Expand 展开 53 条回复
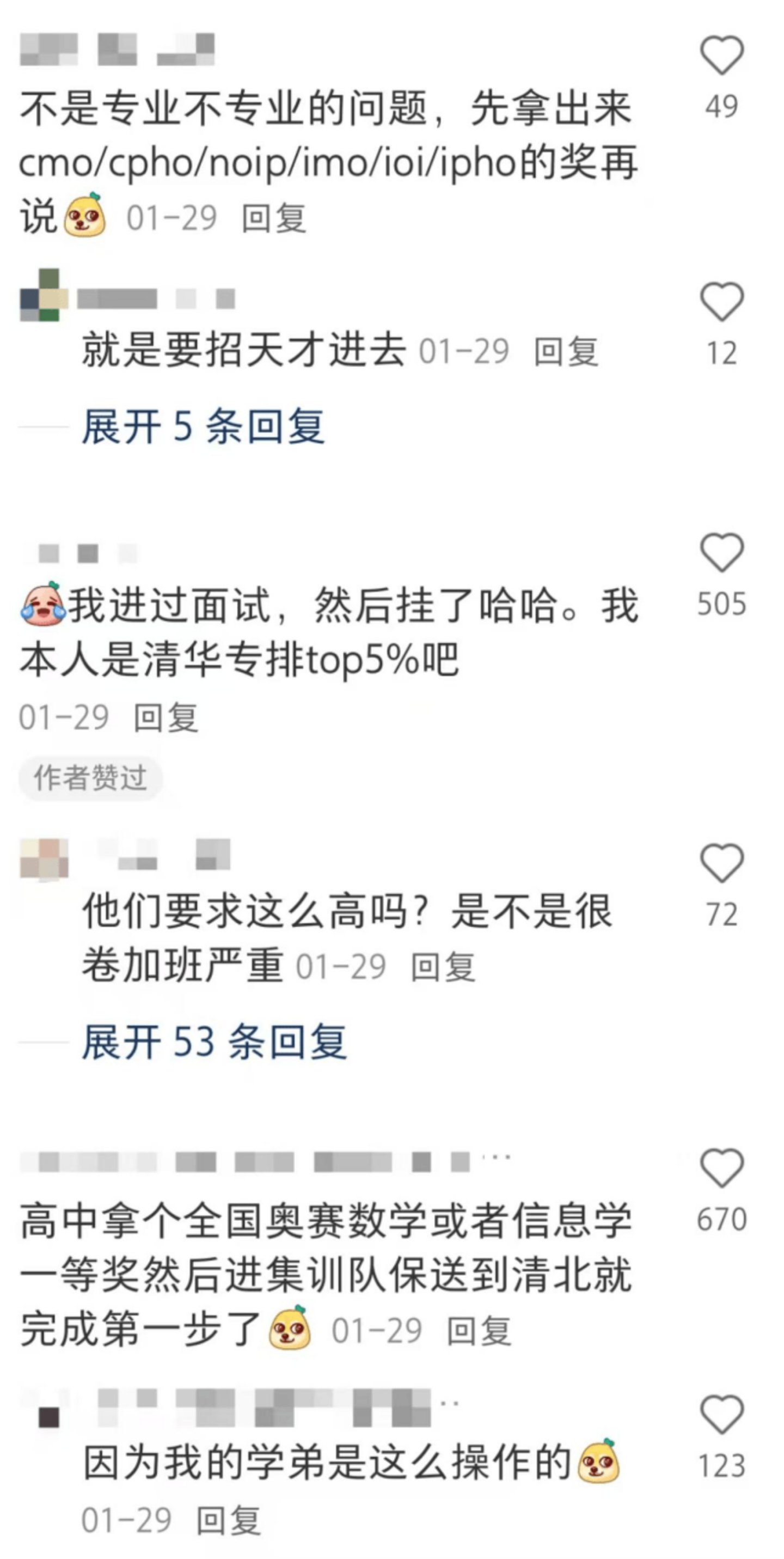This screenshot has height=1559, width=784. [x=214, y=1042]
